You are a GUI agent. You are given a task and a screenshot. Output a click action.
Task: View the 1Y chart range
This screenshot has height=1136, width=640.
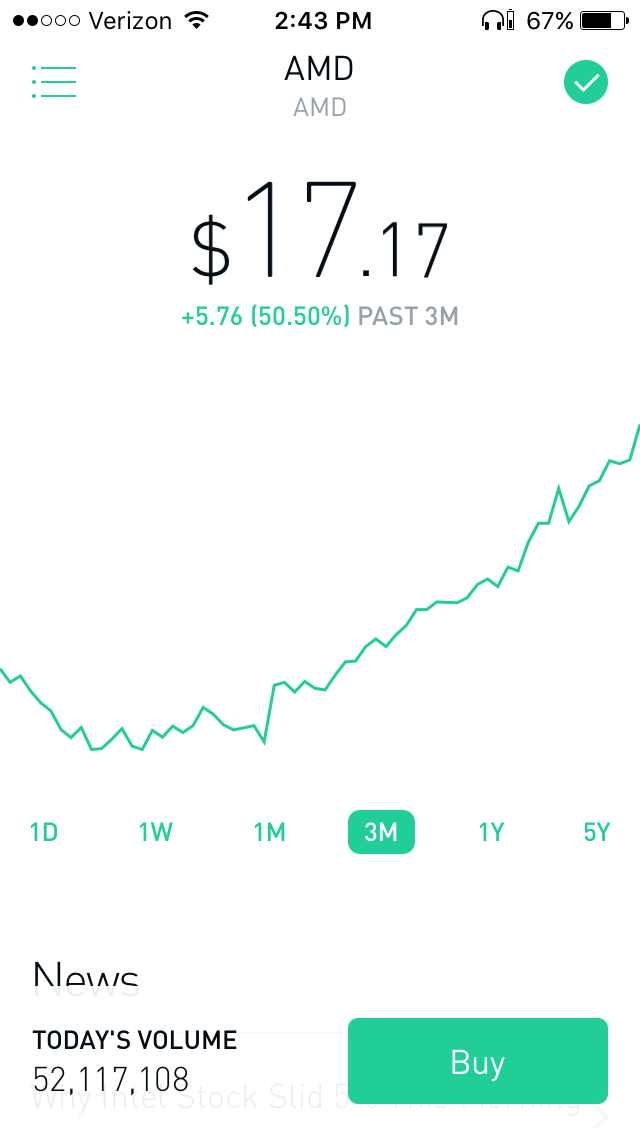pyautogui.click(x=491, y=832)
